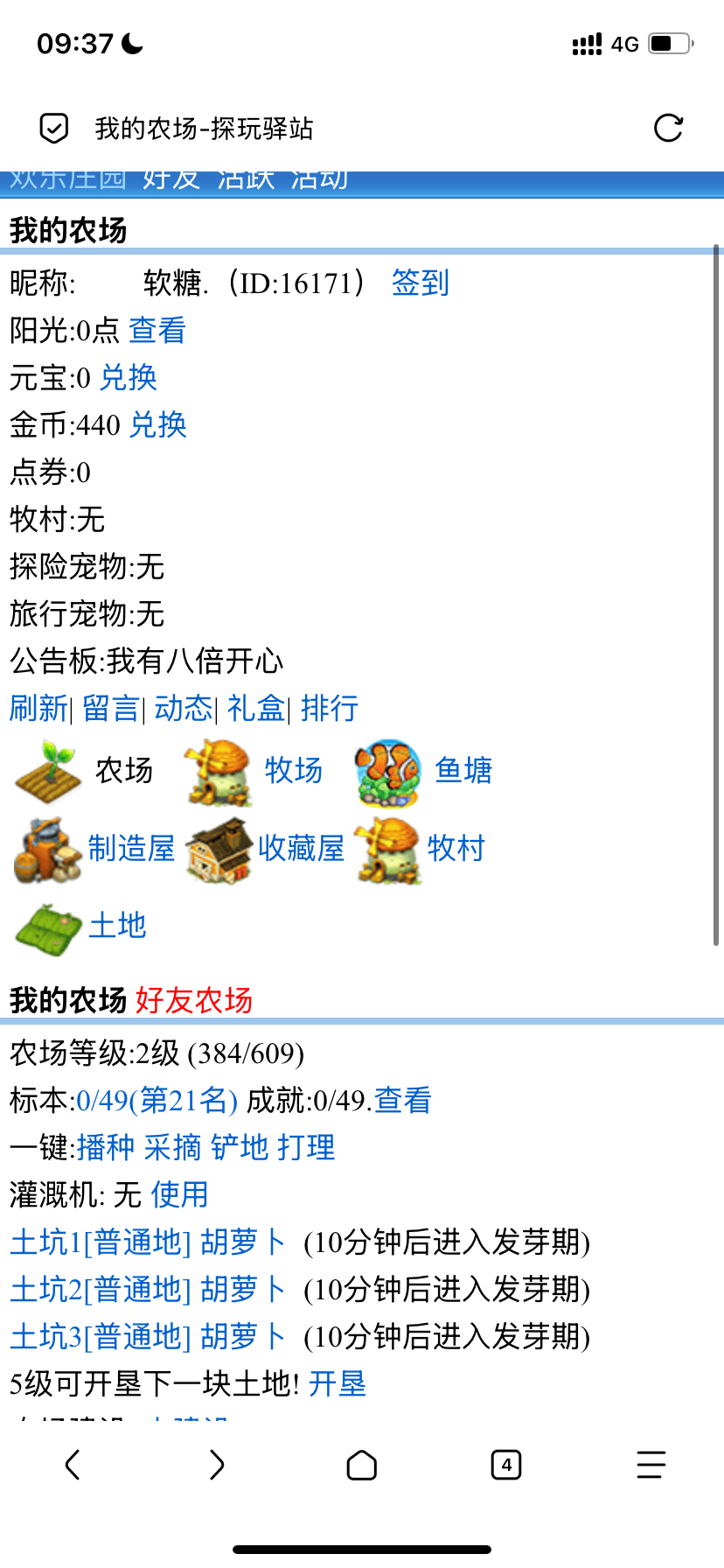
Task: Tap one-key 采摘 to harvest
Action: pos(172,1147)
